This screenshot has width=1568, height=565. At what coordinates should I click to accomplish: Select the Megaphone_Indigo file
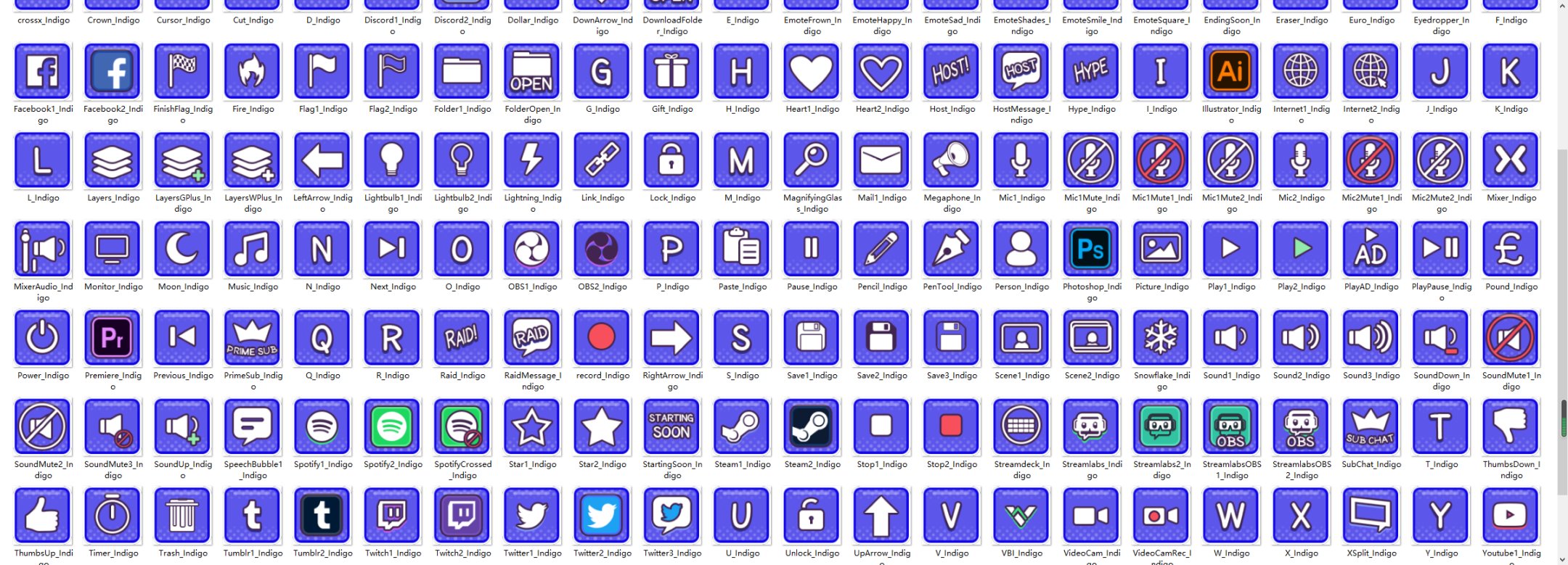[x=952, y=160]
